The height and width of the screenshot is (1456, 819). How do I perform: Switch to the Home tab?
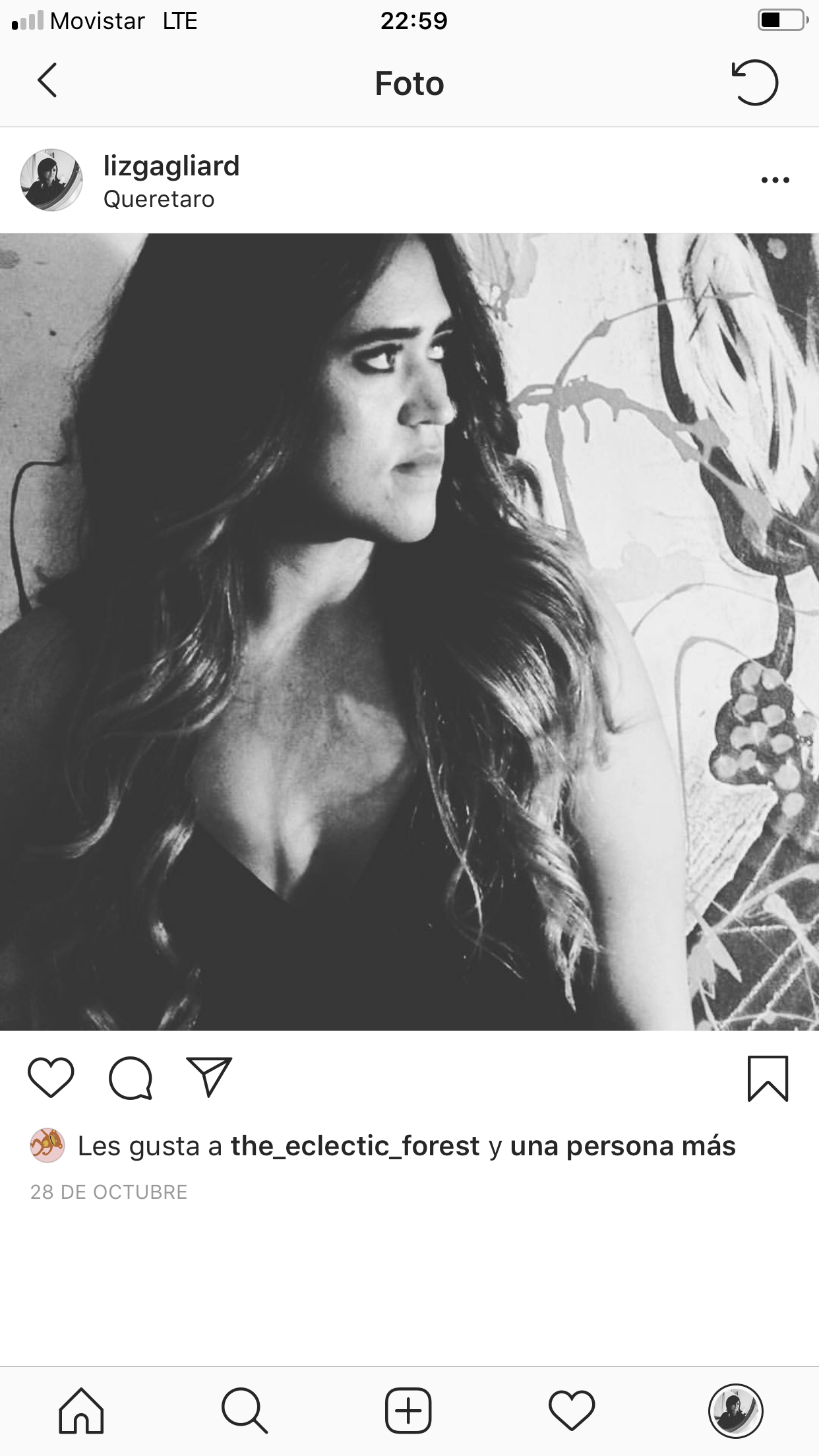point(82,1411)
